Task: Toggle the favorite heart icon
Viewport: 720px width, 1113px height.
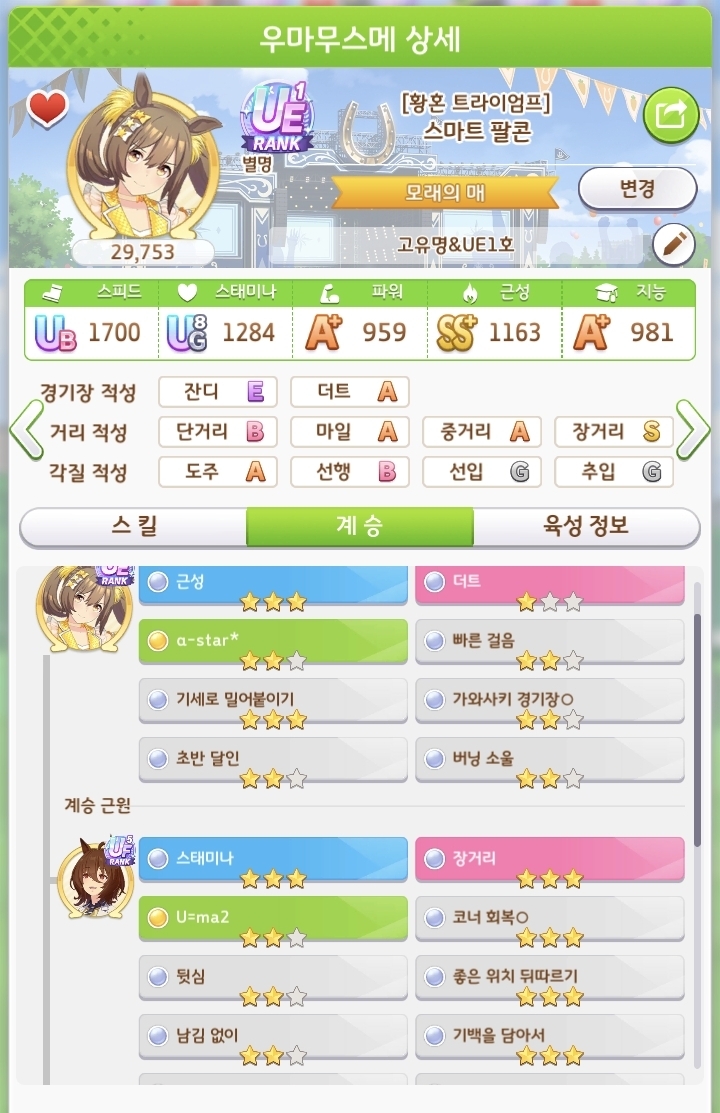Action: 47,108
